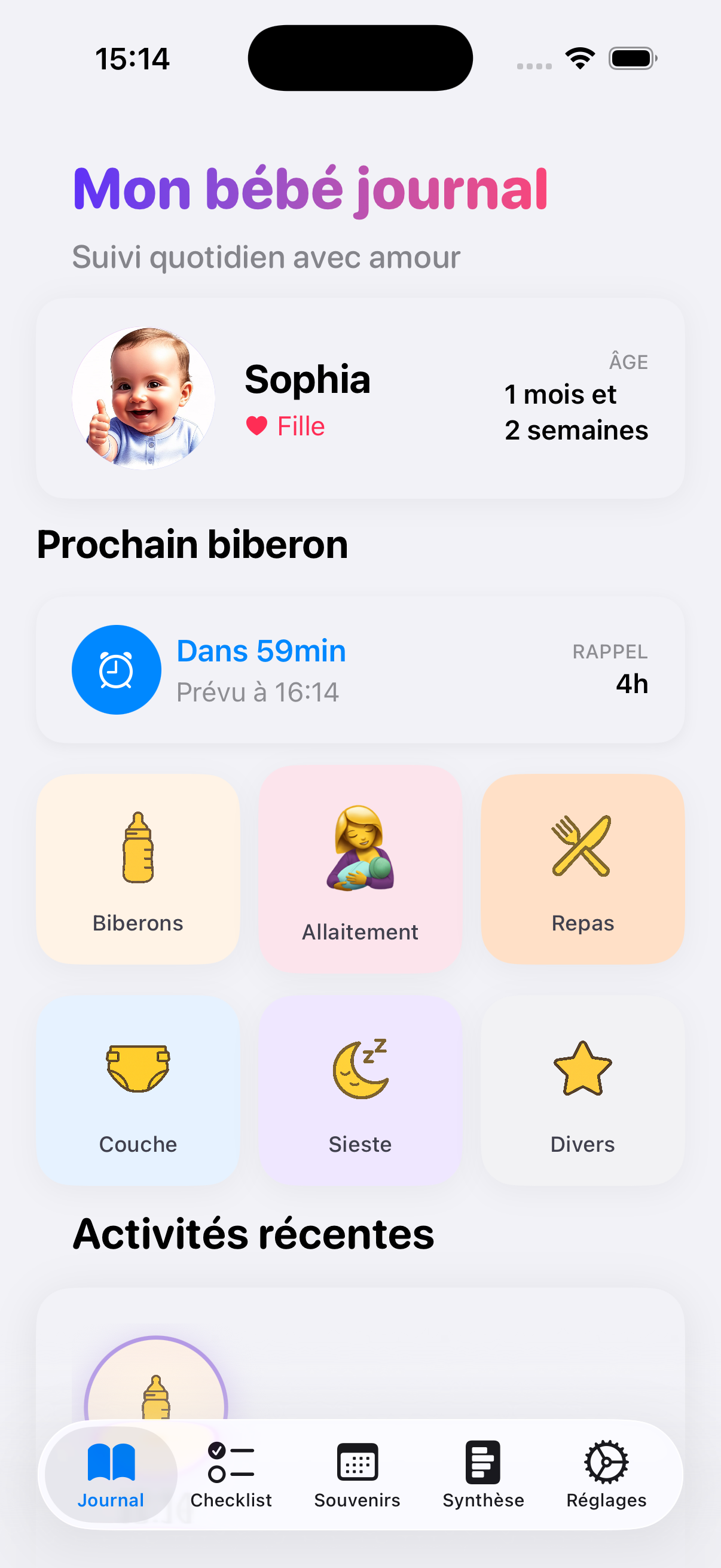Start a nap entry with Sieste

point(360,1090)
